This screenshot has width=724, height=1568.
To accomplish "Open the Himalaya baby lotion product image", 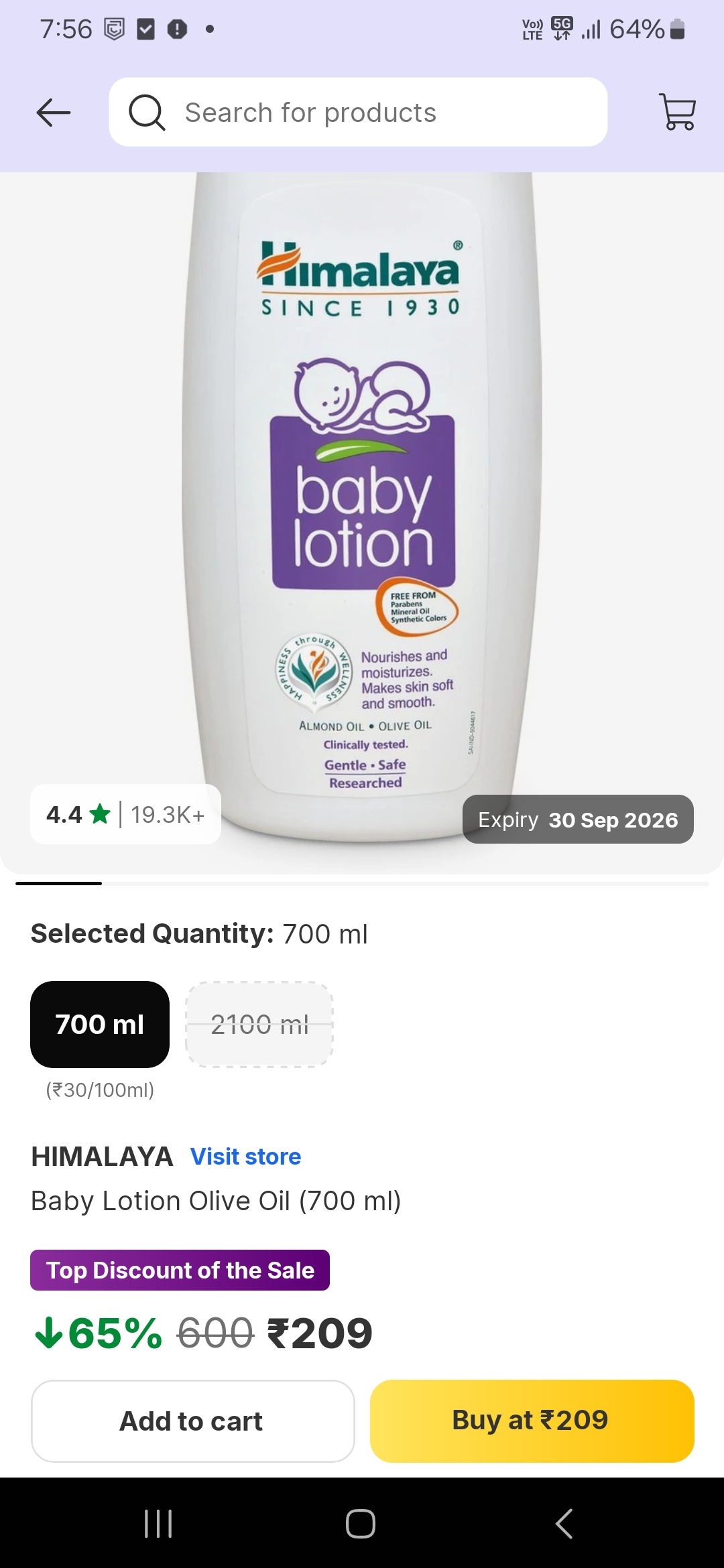I will pos(362,509).
